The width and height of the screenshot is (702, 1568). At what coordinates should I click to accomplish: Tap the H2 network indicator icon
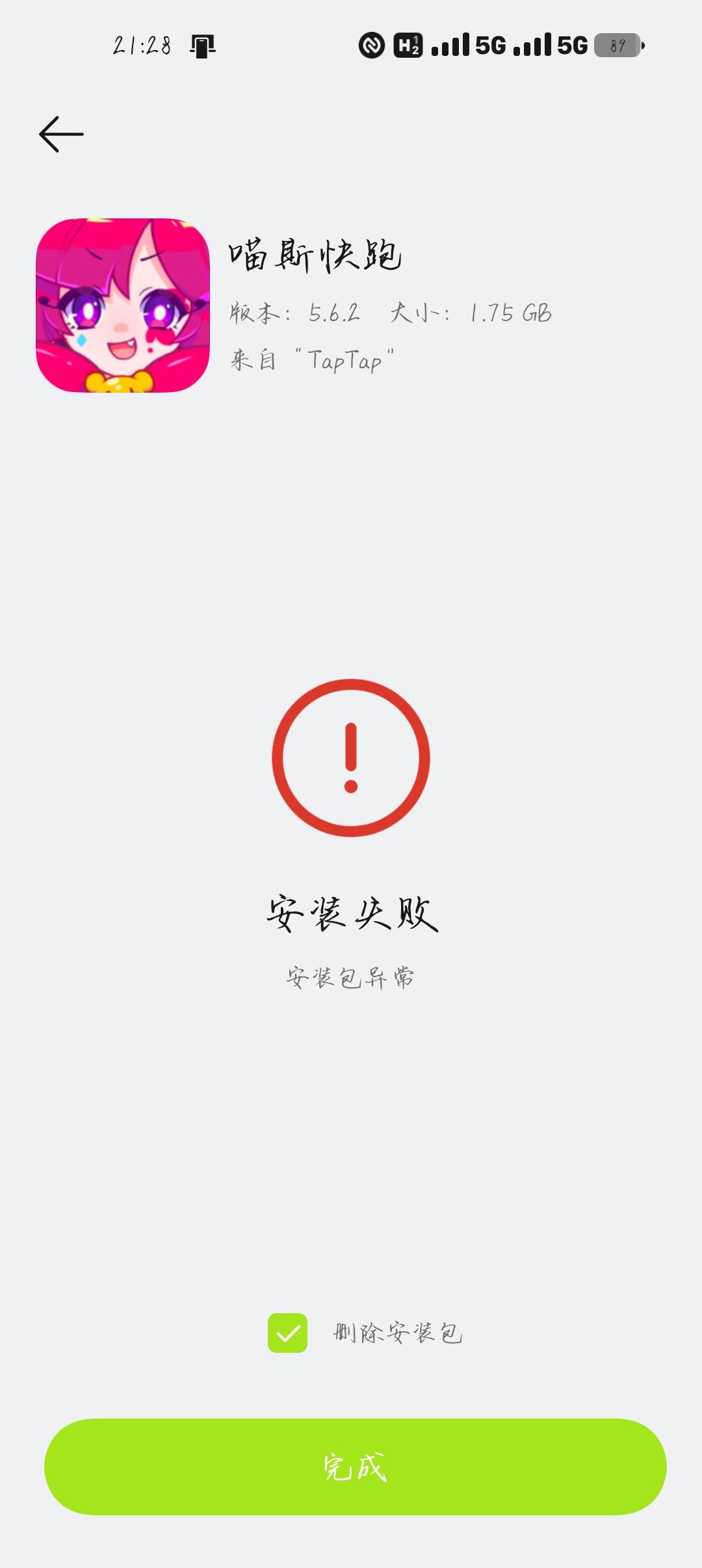(x=408, y=46)
